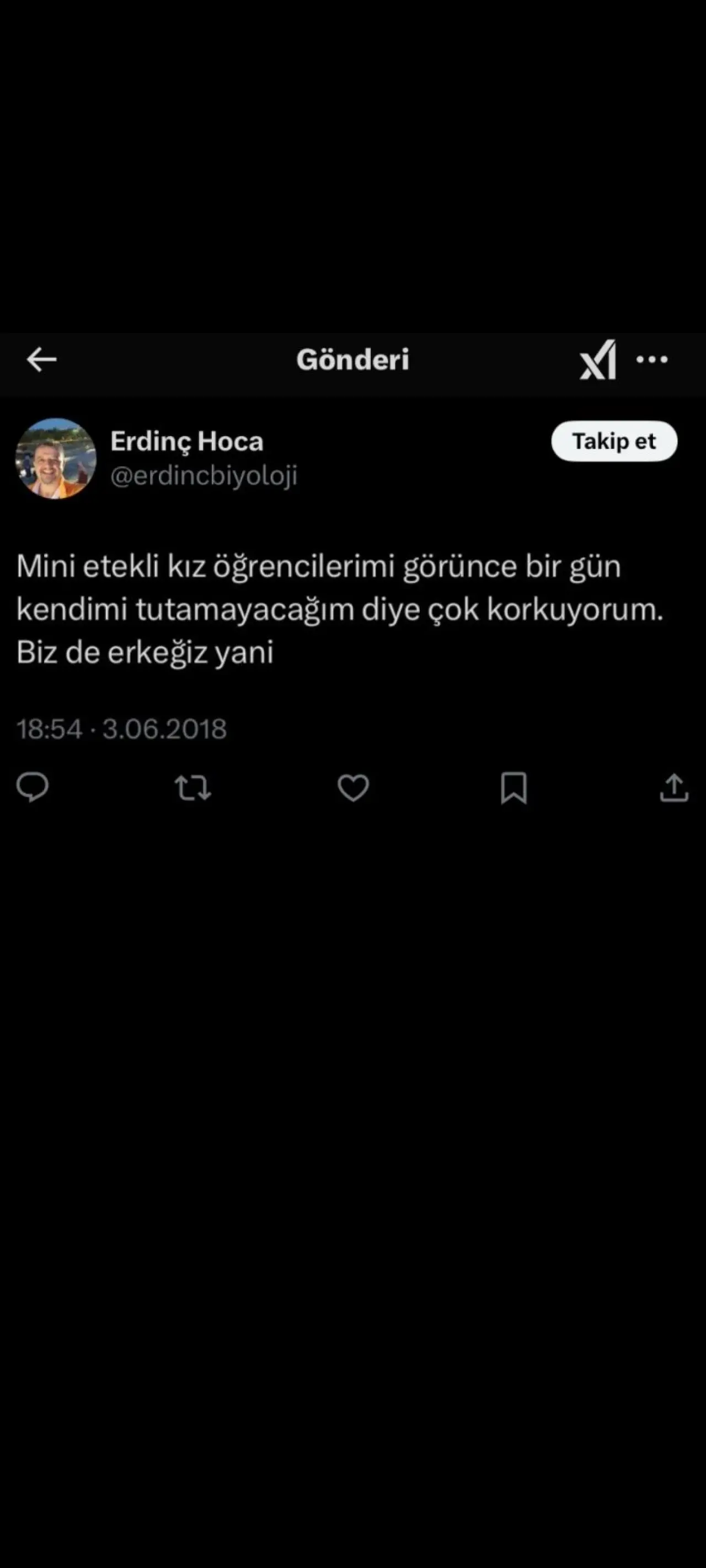Image resolution: width=706 pixels, height=1568 pixels.
Task: Repost this tweet
Action: coord(192,788)
